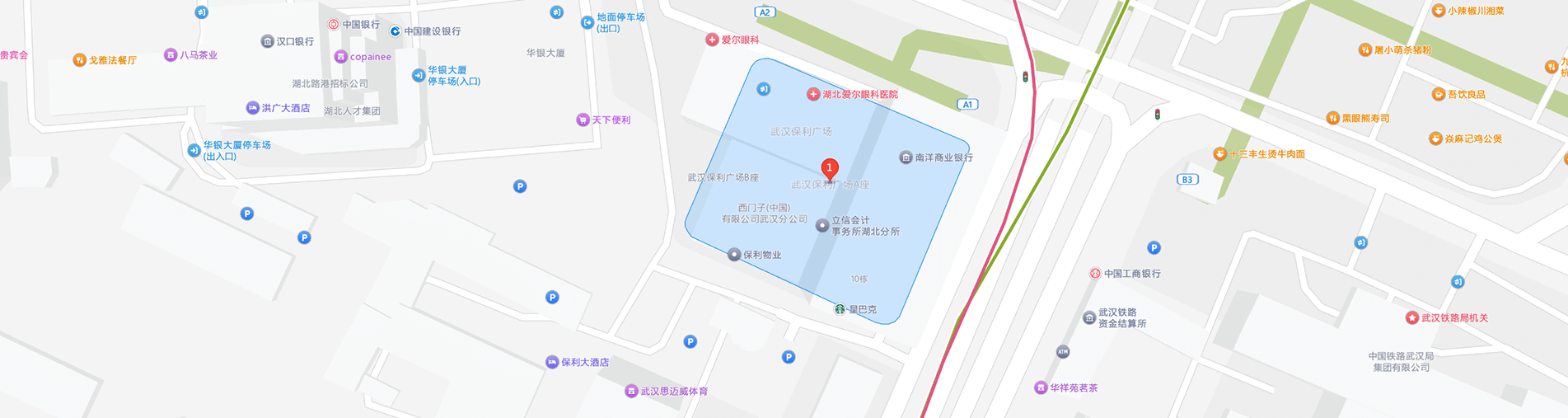The width and height of the screenshot is (1568, 418).
Task: Select the 中国建设银行 marker
Action: click(x=396, y=31)
